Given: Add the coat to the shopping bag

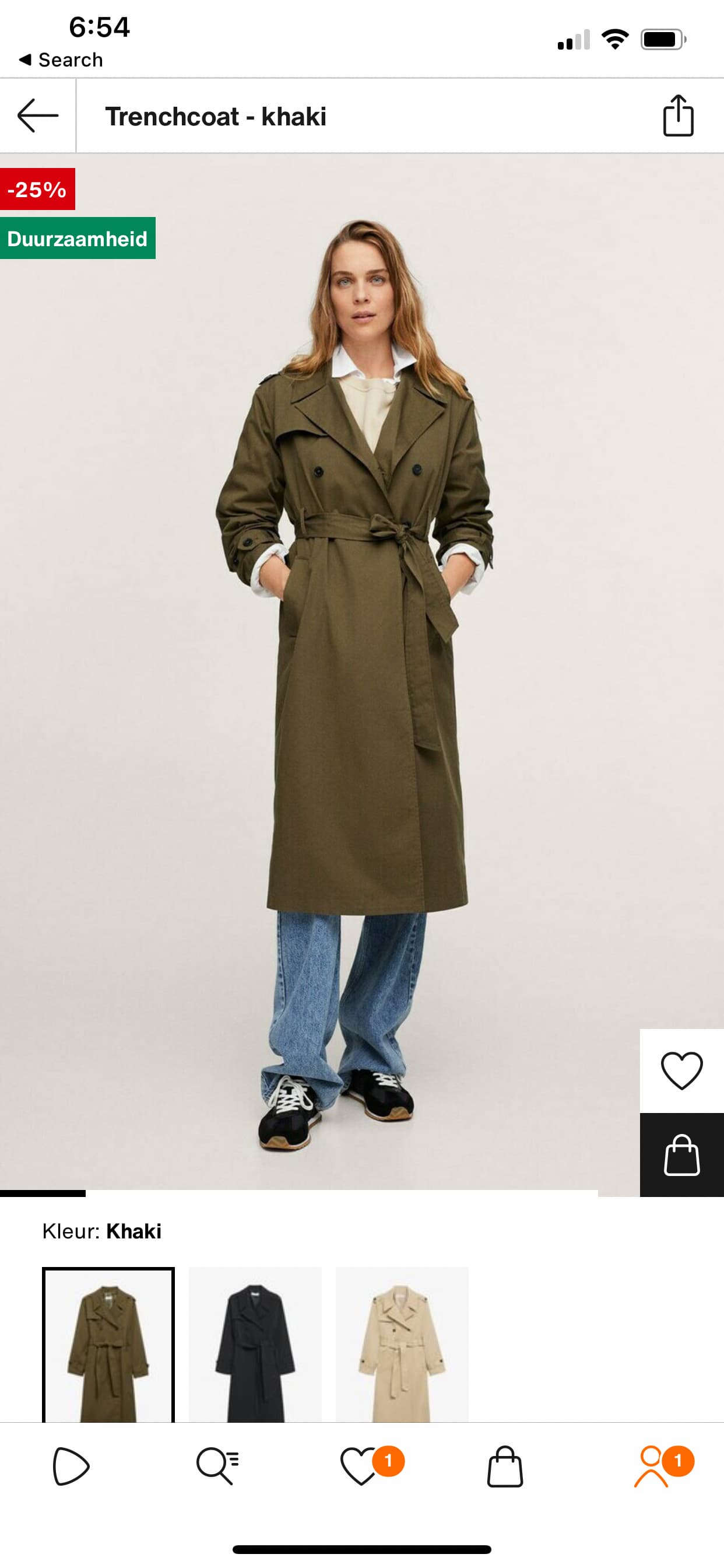Looking at the screenshot, I should (x=681, y=1154).
